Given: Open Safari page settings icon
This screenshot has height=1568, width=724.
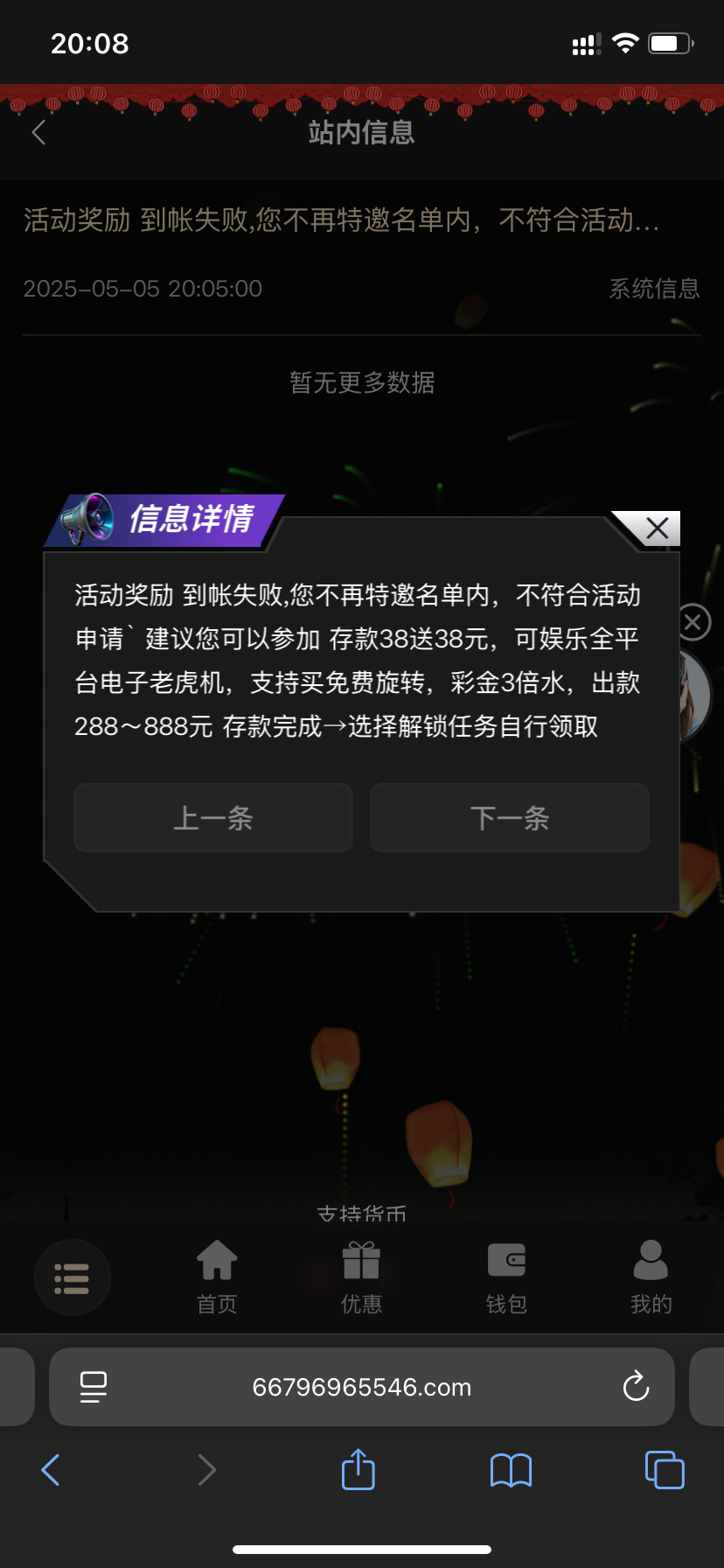Looking at the screenshot, I should pos(93,1387).
